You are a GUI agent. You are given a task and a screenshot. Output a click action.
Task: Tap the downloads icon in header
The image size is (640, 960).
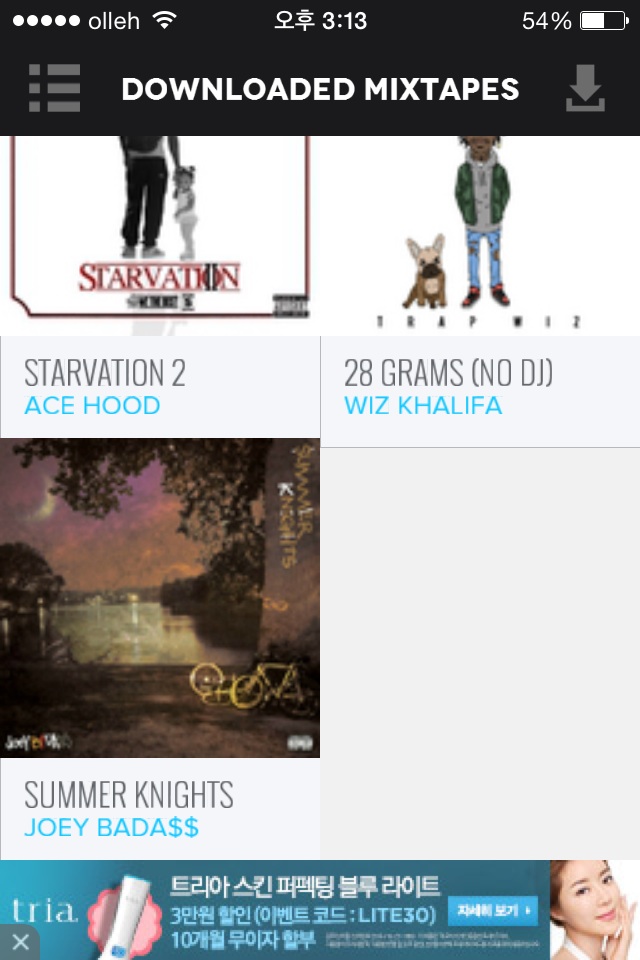click(x=585, y=89)
